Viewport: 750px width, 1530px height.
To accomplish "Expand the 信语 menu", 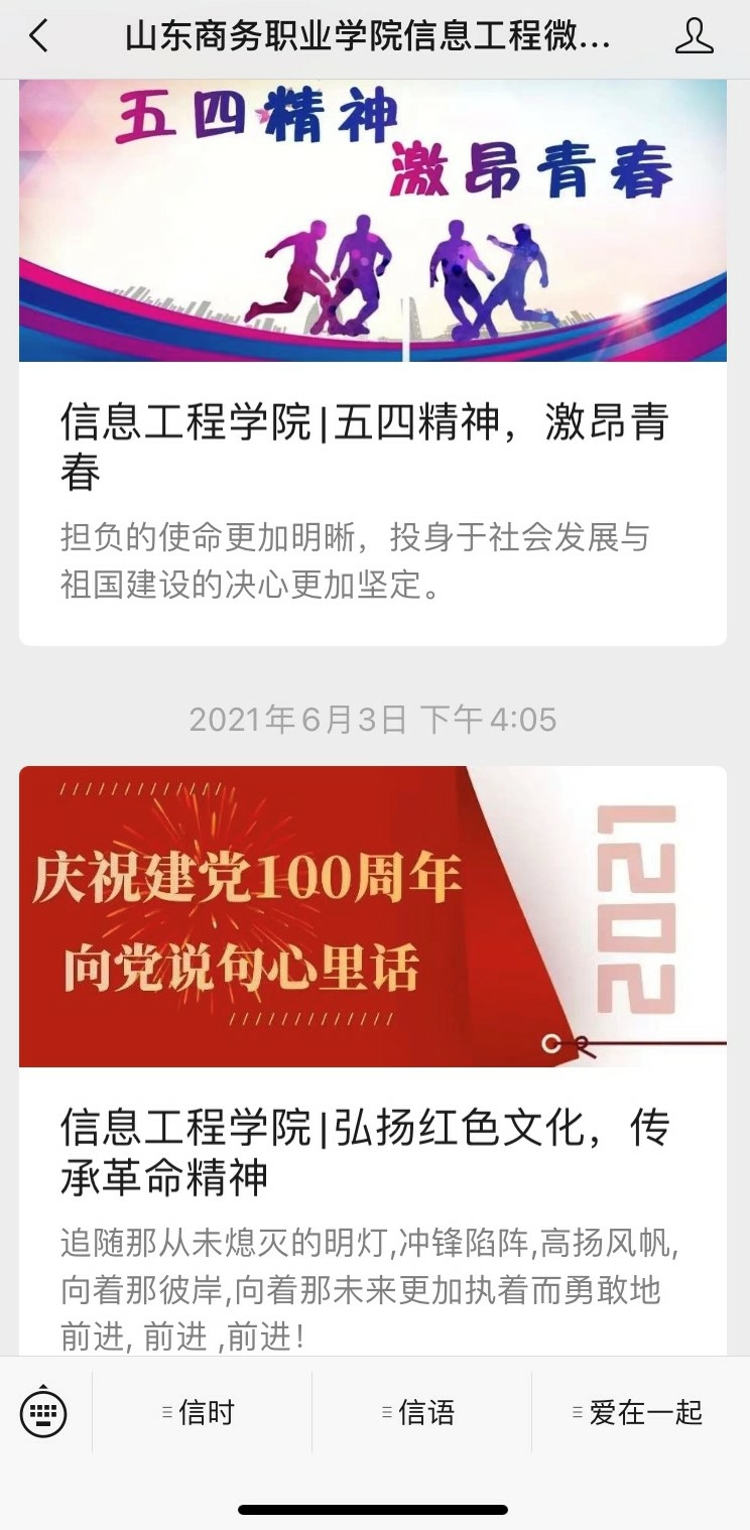I will point(422,1412).
